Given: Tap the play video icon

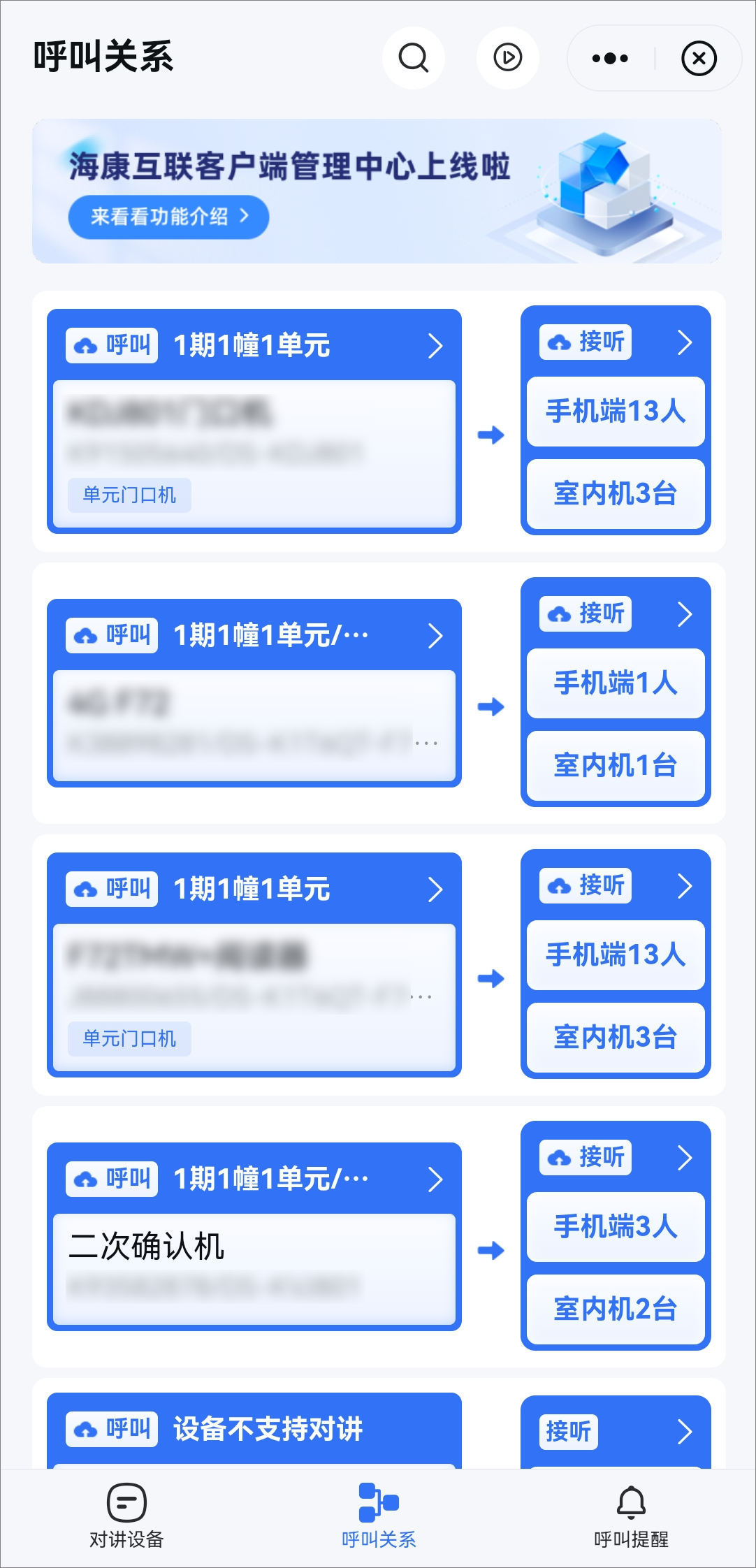Looking at the screenshot, I should [507, 57].
